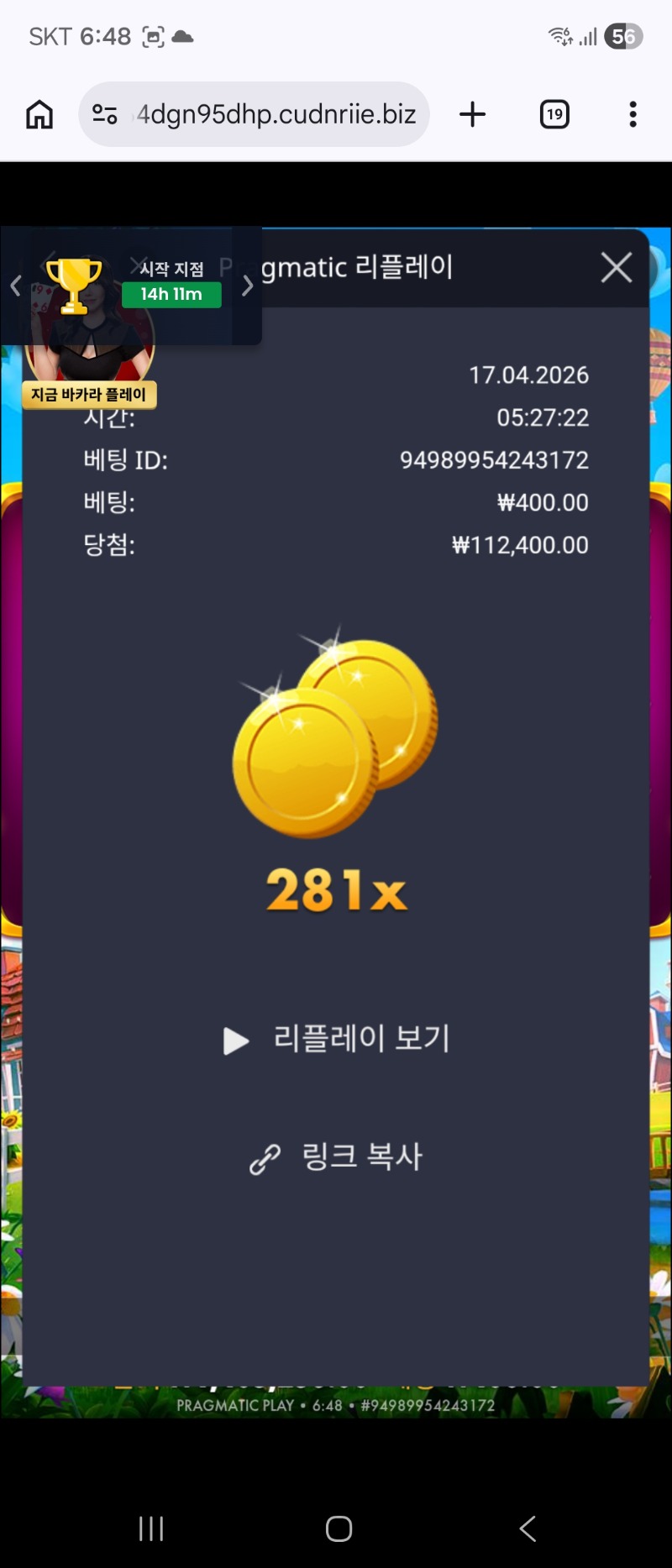
Task: Open the browser home page
Action: click(x=39, y=114)
